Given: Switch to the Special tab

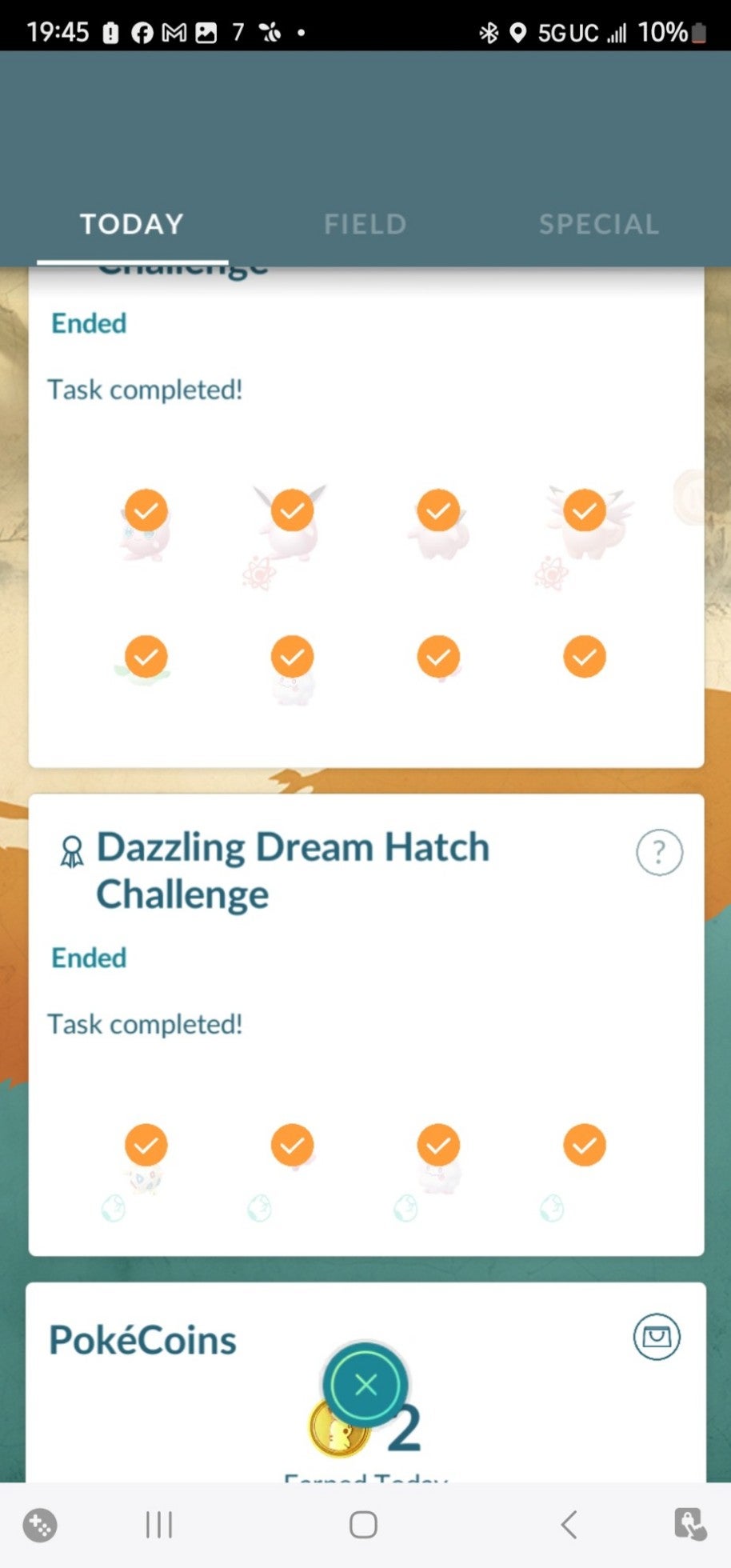Looking at the screenshot, I should click(598, 224).
